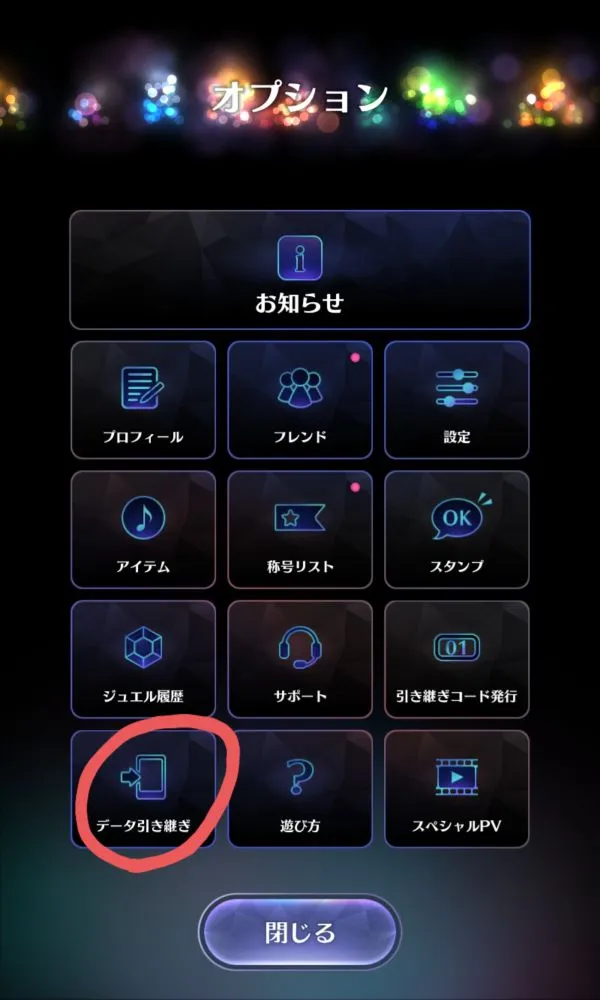The height and width of the screenshot is (1000, 600).
Task: Close options with the 閉じる button
Action: [299, 933]
